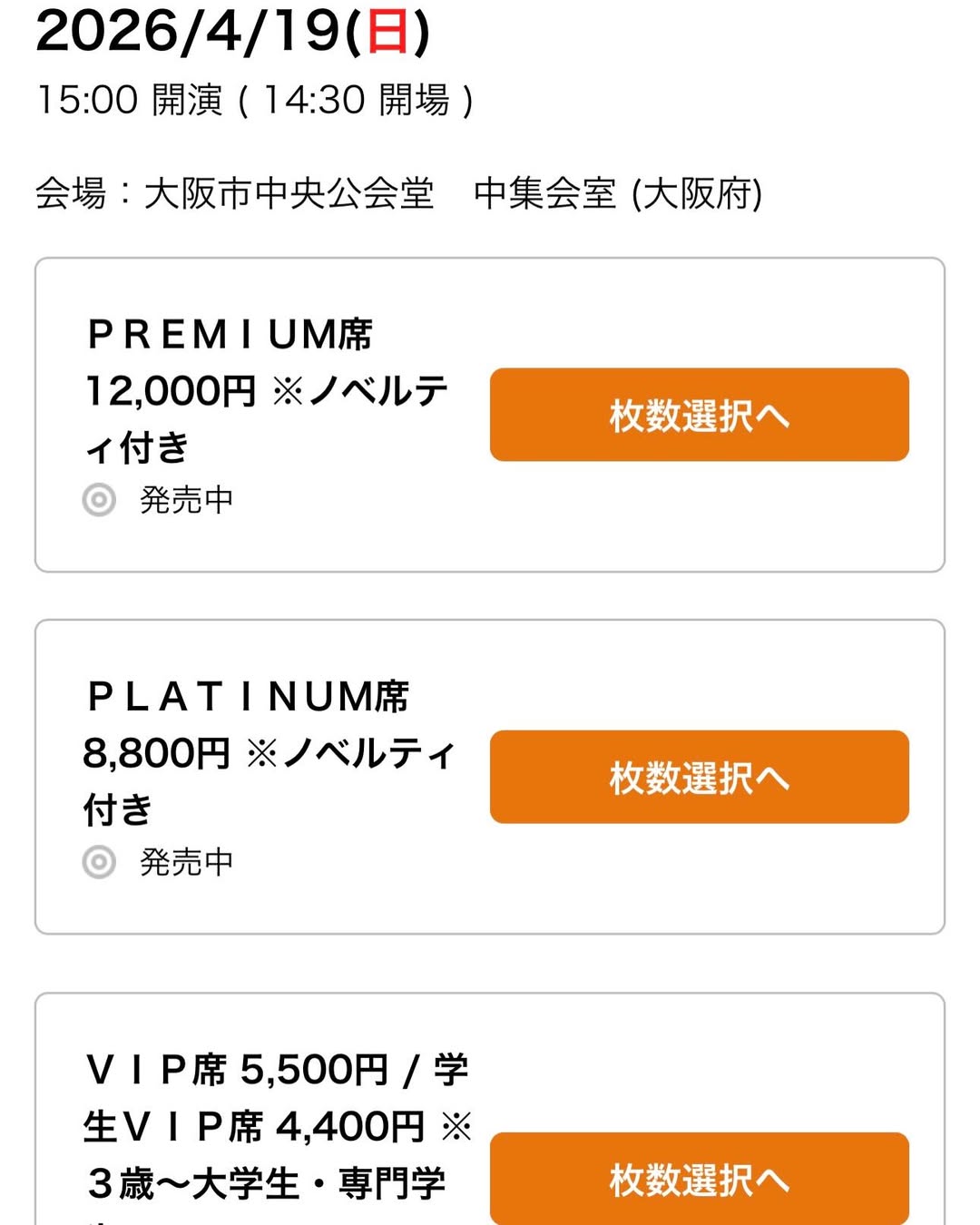Open 枚数選択へ for VIP席
This screenshot has width=980, height=1225.
(699, 1178)
